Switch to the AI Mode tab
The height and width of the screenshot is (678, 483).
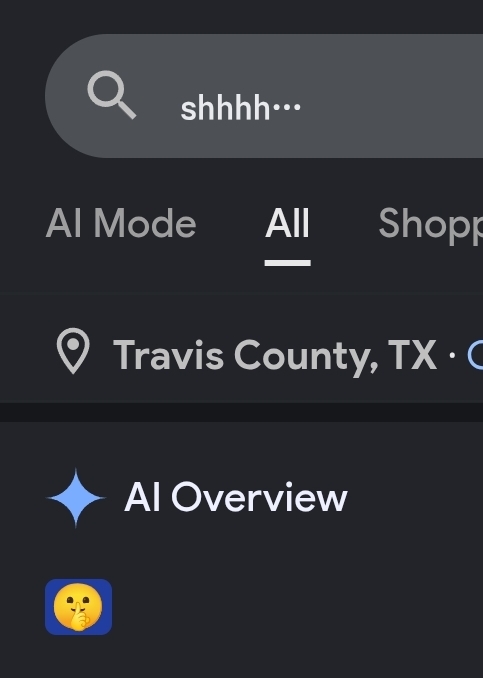[121, 224]
